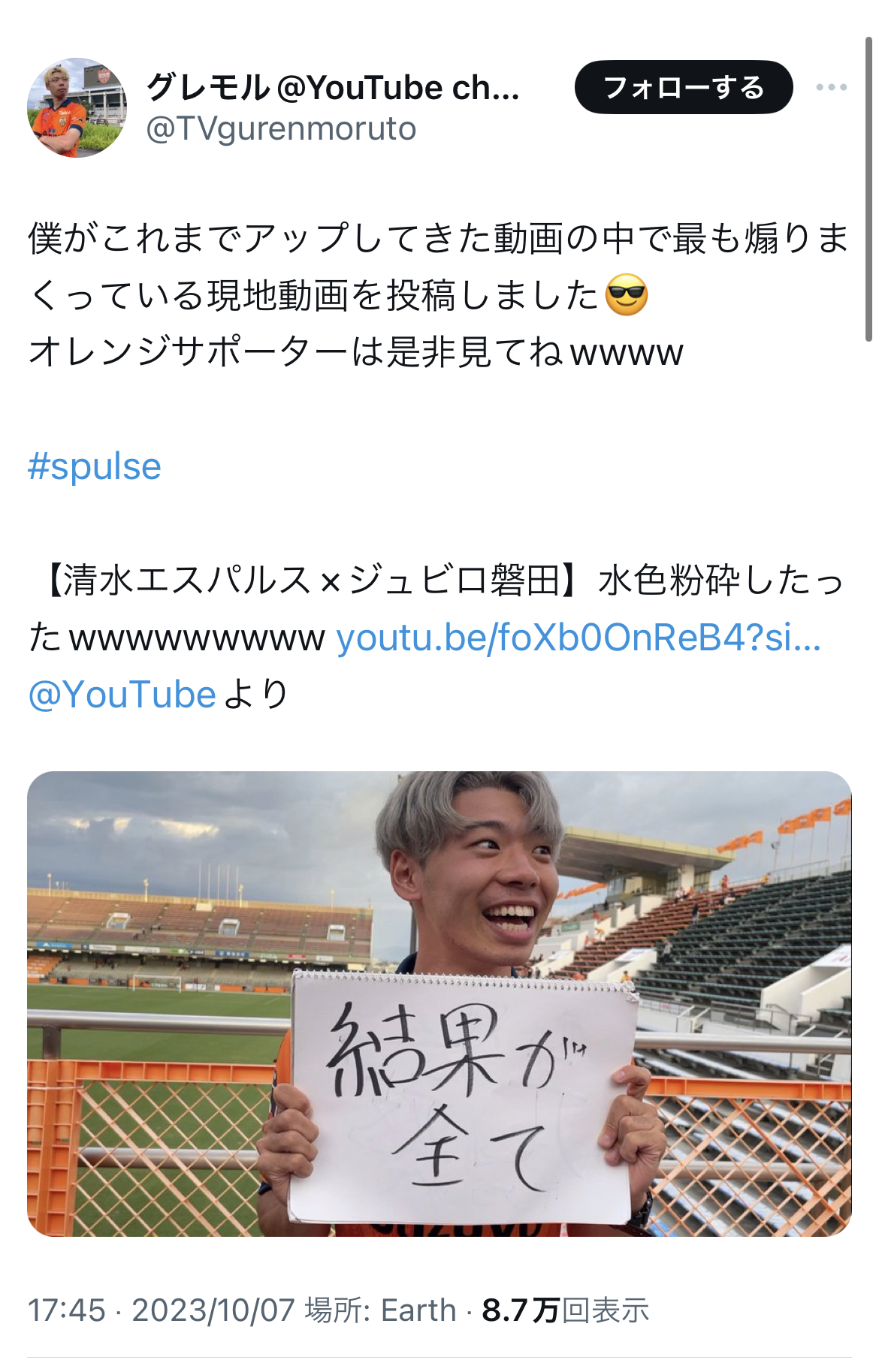879x1372 pixels.
Task: Tap the フォローする follow button
Action: pyautogui.click(x=683, y=88)
